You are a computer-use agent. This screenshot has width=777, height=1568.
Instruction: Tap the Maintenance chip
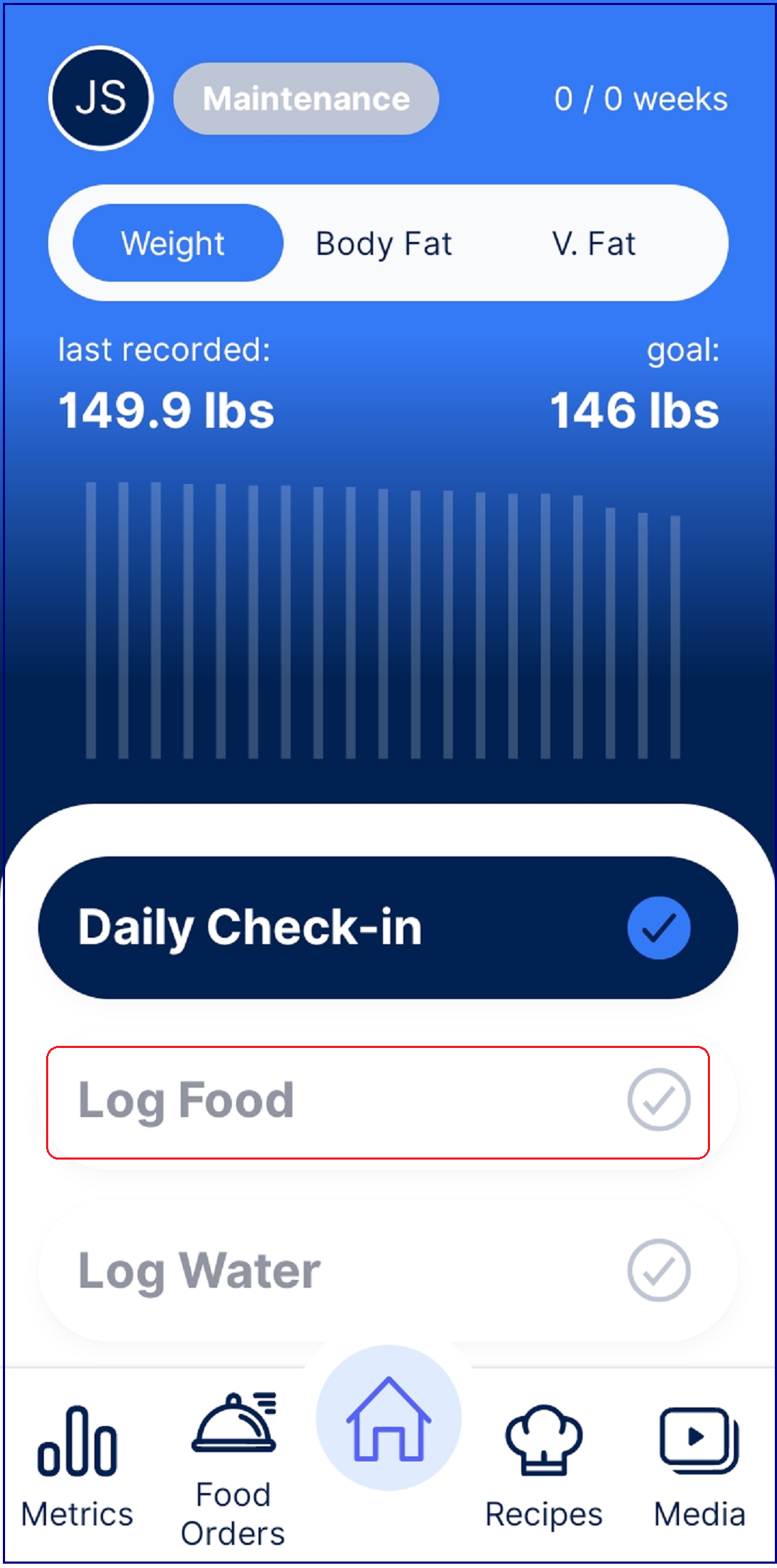pos(306,99)
